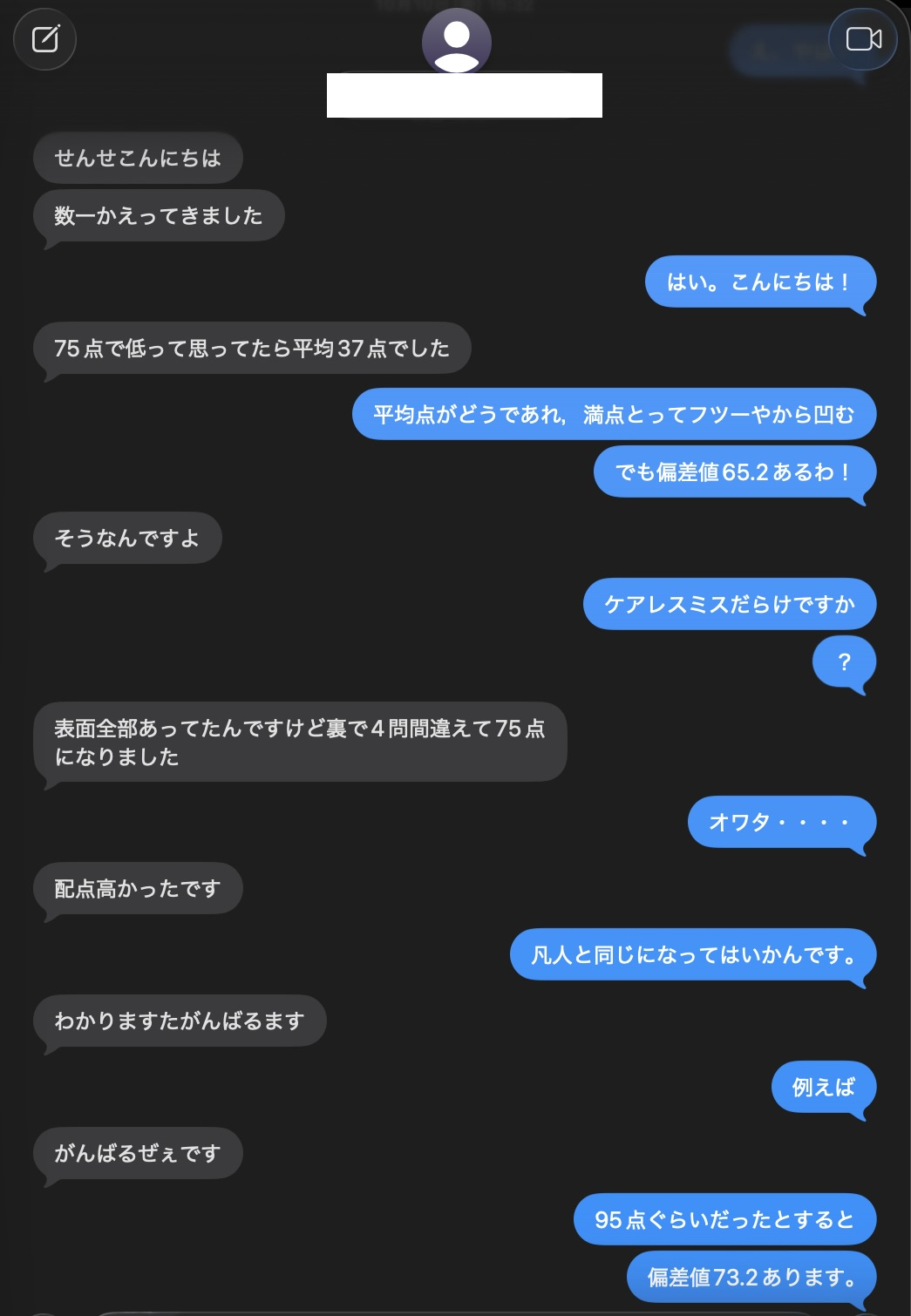Start a video call
This screenshot has width=911, height=1316.
click(862, 39)
